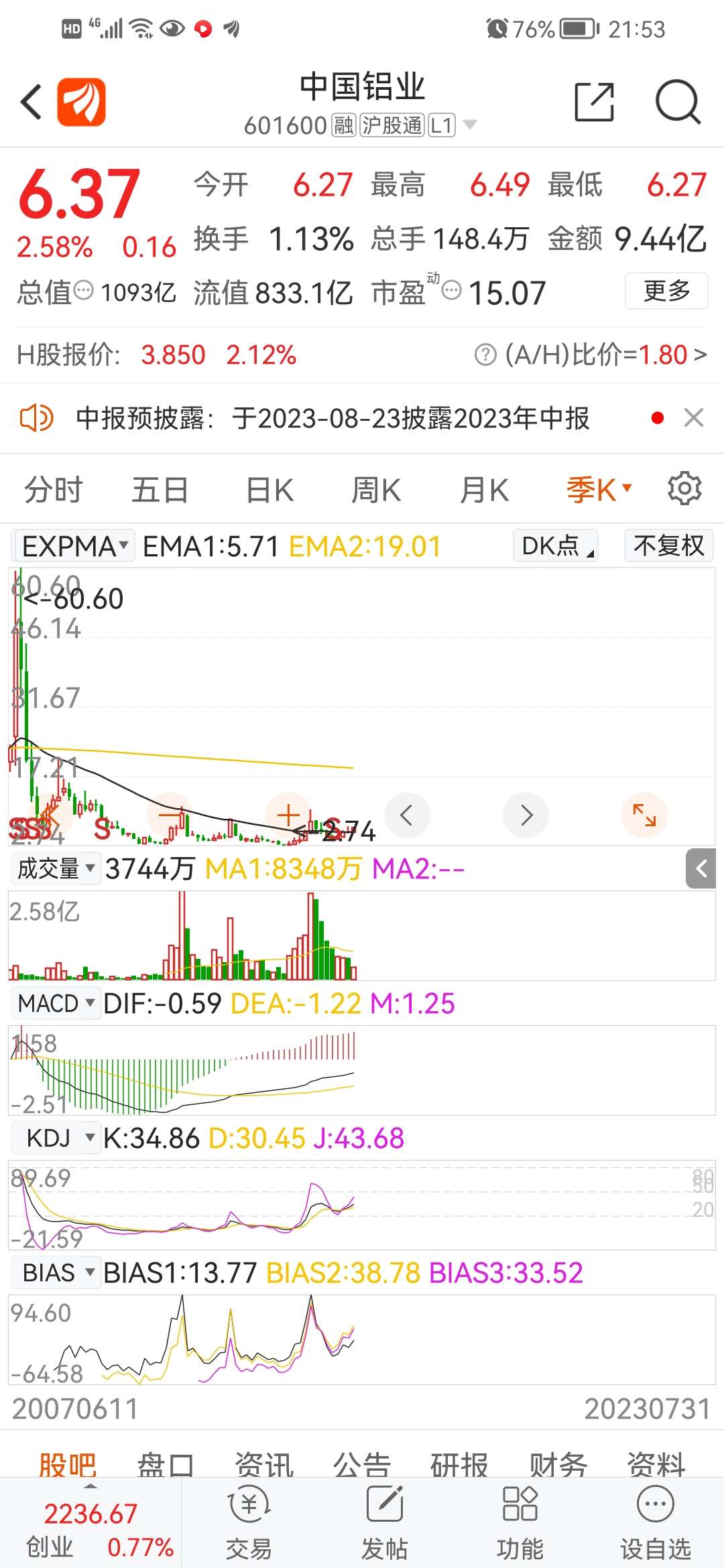Switch to the 日K chart tab
Viewport: 724px width, 1568px height.
click(269, 490)
